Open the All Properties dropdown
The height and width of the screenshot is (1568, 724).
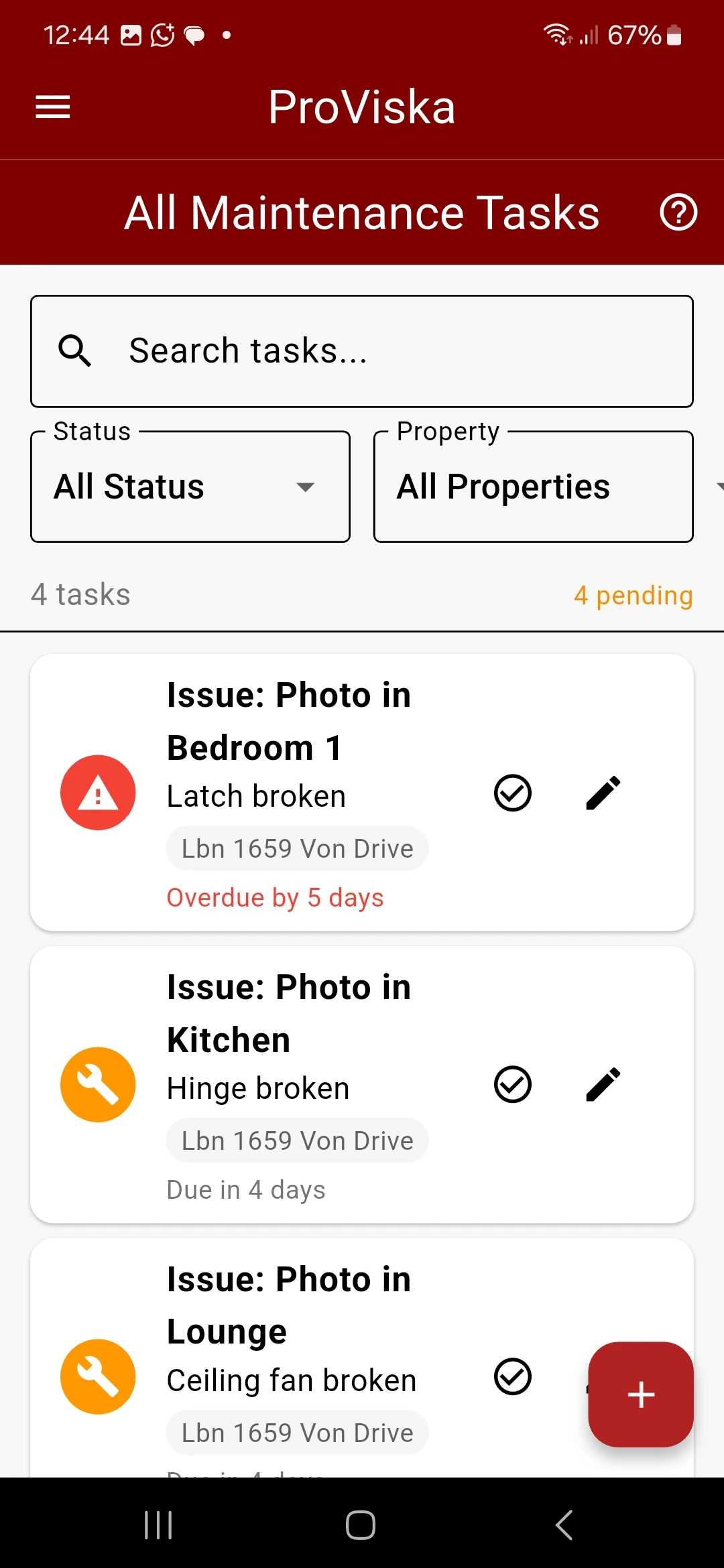coord(533,486)
